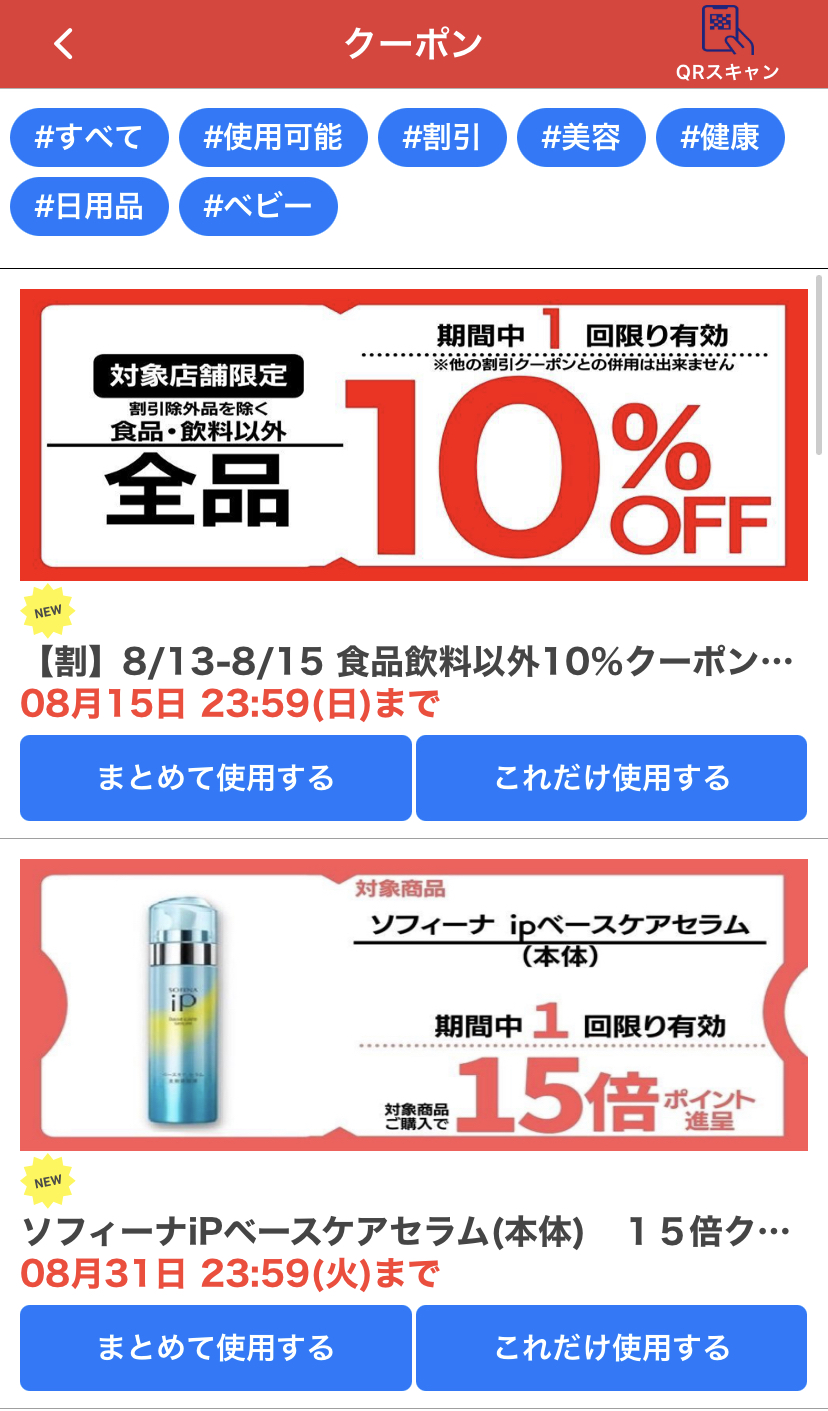The width and height of the screenshot is (828, 1411).
Task: Select the #すべて filter chip
Action: [x=89, y=137]
